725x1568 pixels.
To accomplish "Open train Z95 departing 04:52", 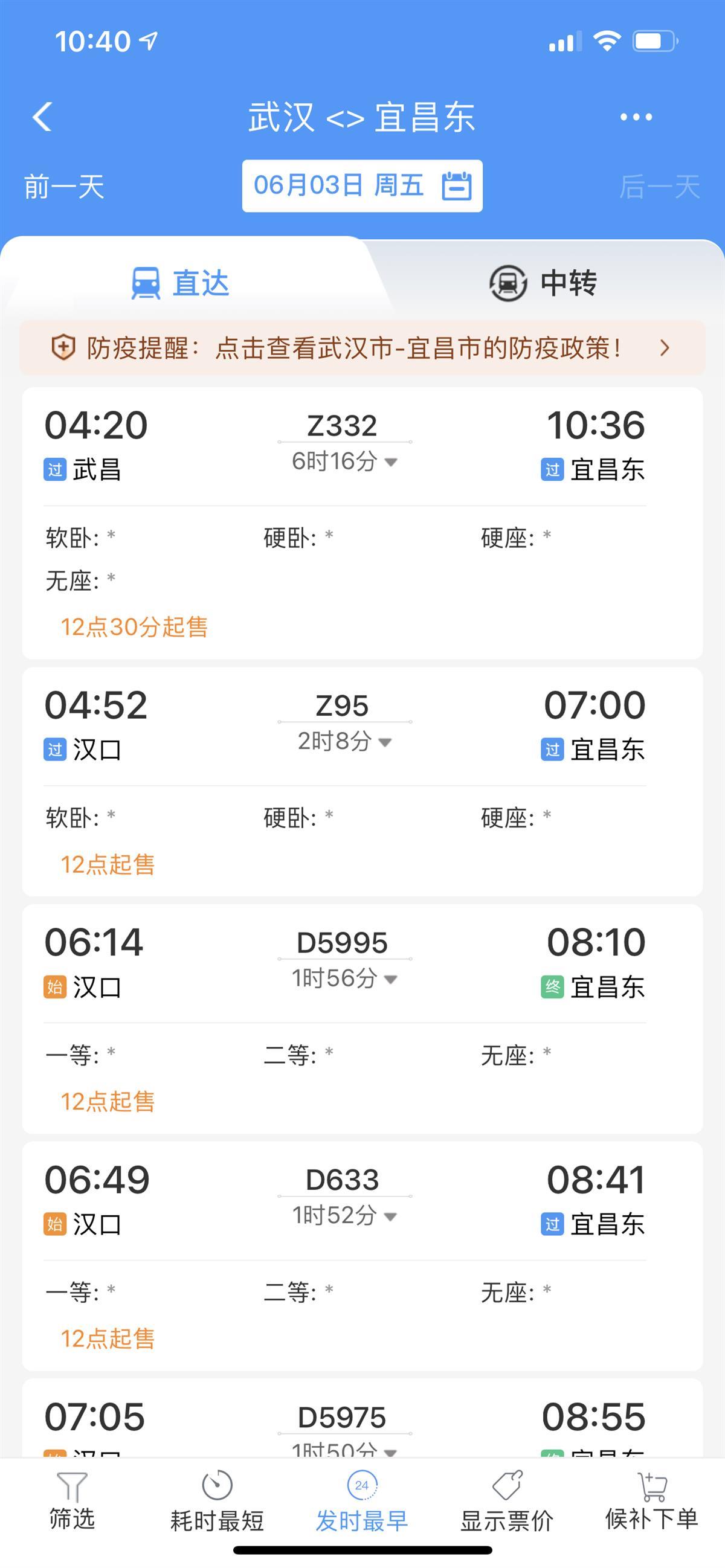I will click(x=362, y=782).
